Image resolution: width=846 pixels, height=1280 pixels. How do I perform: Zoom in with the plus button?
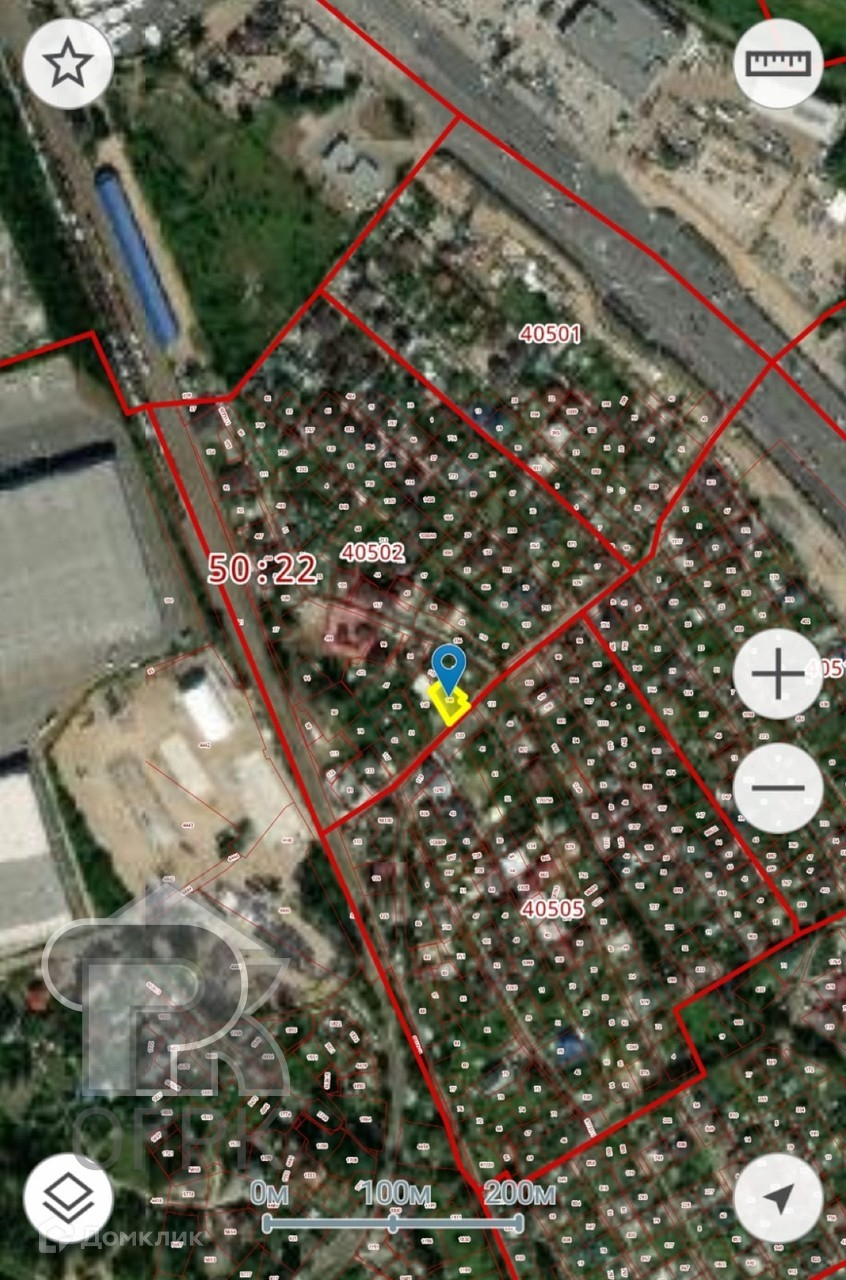[778, 674]
